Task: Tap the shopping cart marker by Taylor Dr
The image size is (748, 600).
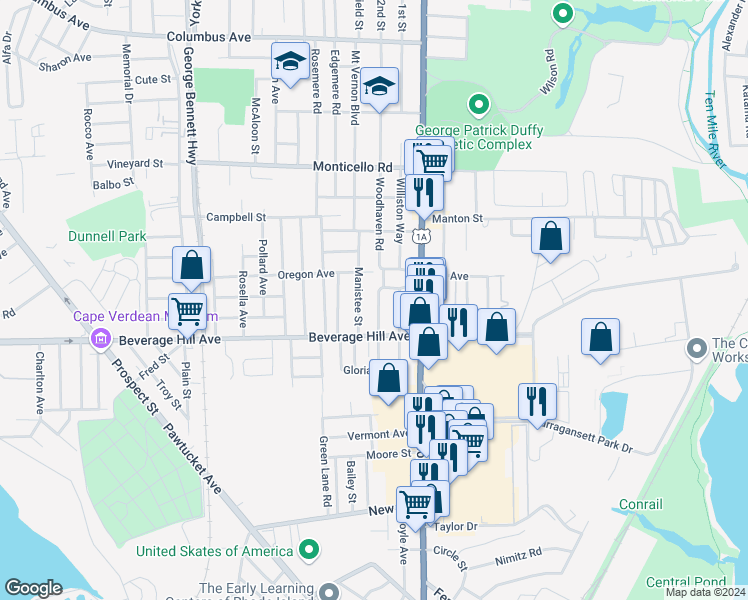Action: [x=416, y=507]
